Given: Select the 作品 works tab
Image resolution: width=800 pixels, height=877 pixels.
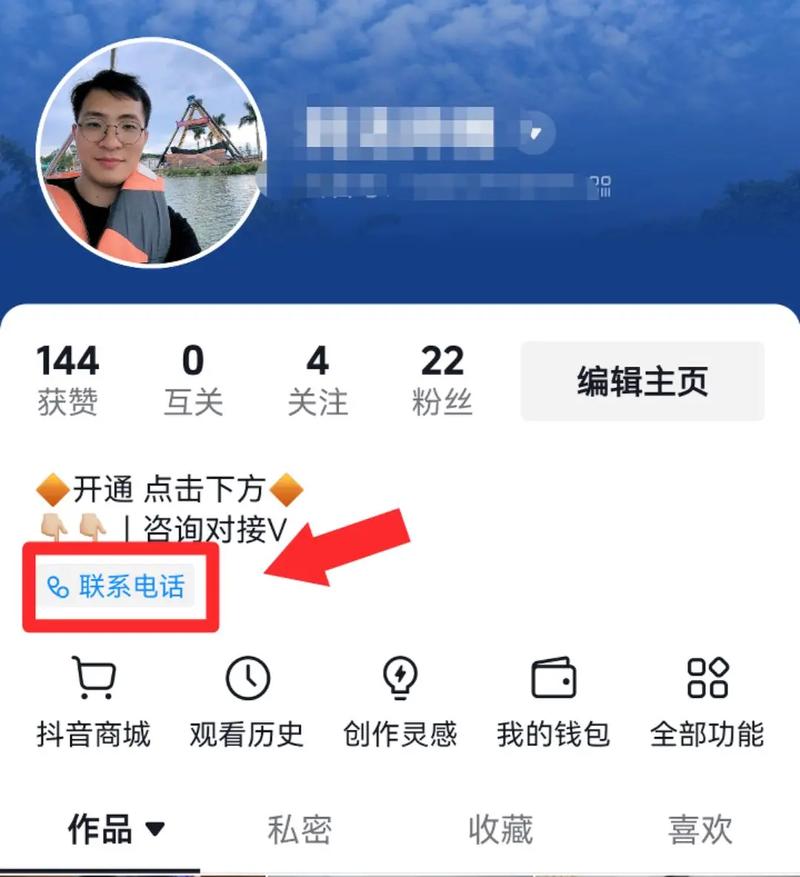Looking at the screenshot, I should click(115, 829).
